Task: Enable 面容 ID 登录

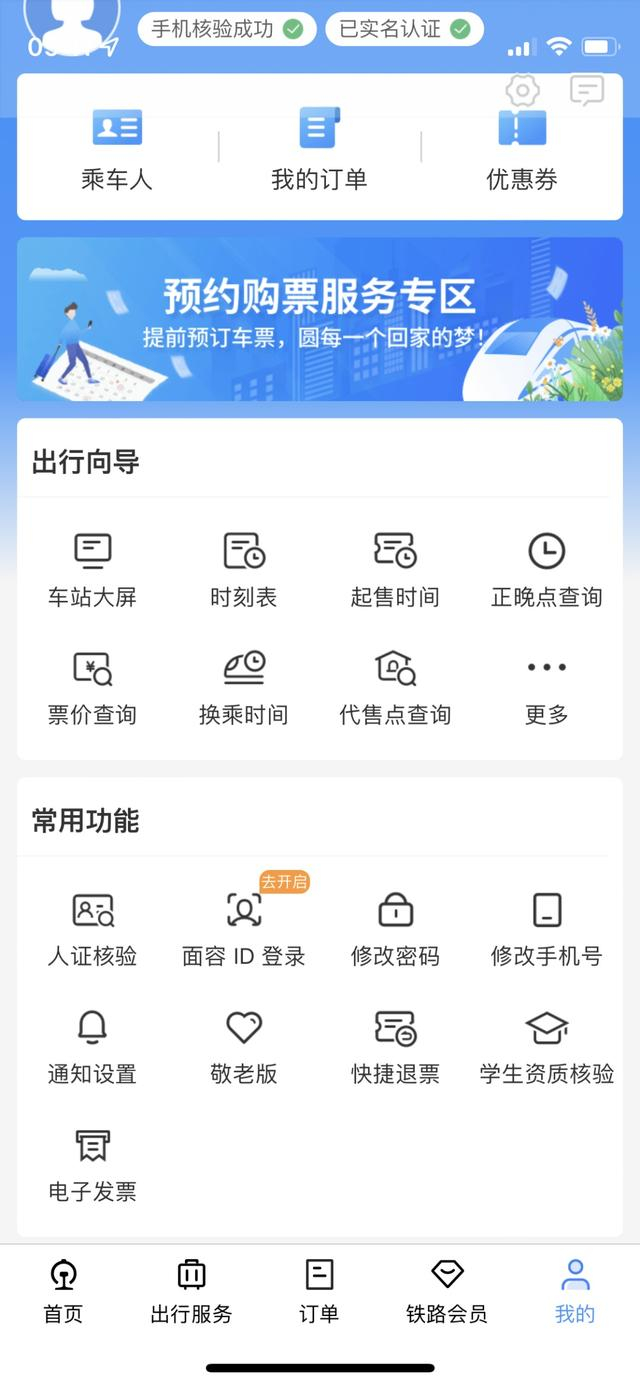Action: 244,929
